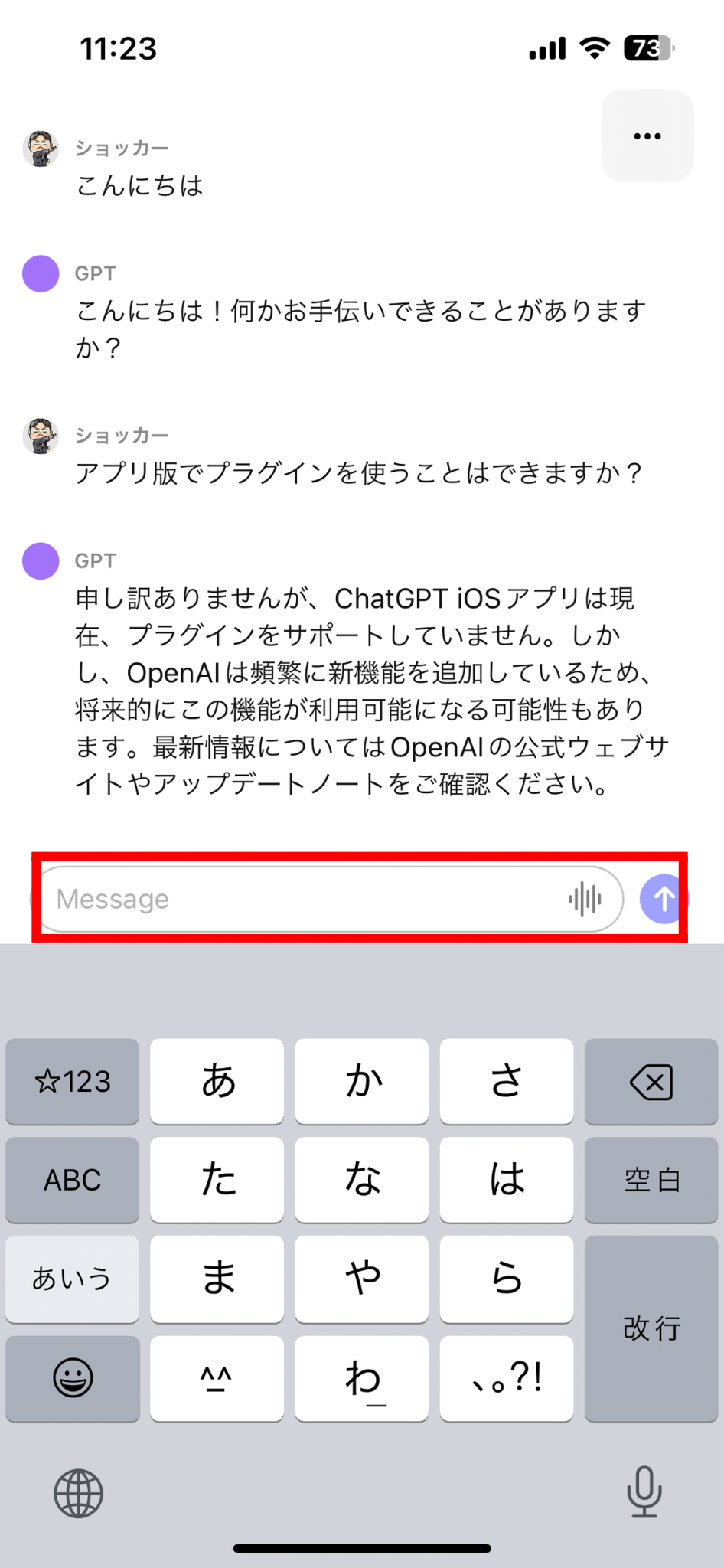Viewport: 724px width, 1568px height.
Task: Tap the backspace key on the keyboard
Action: coord(651,1082)
